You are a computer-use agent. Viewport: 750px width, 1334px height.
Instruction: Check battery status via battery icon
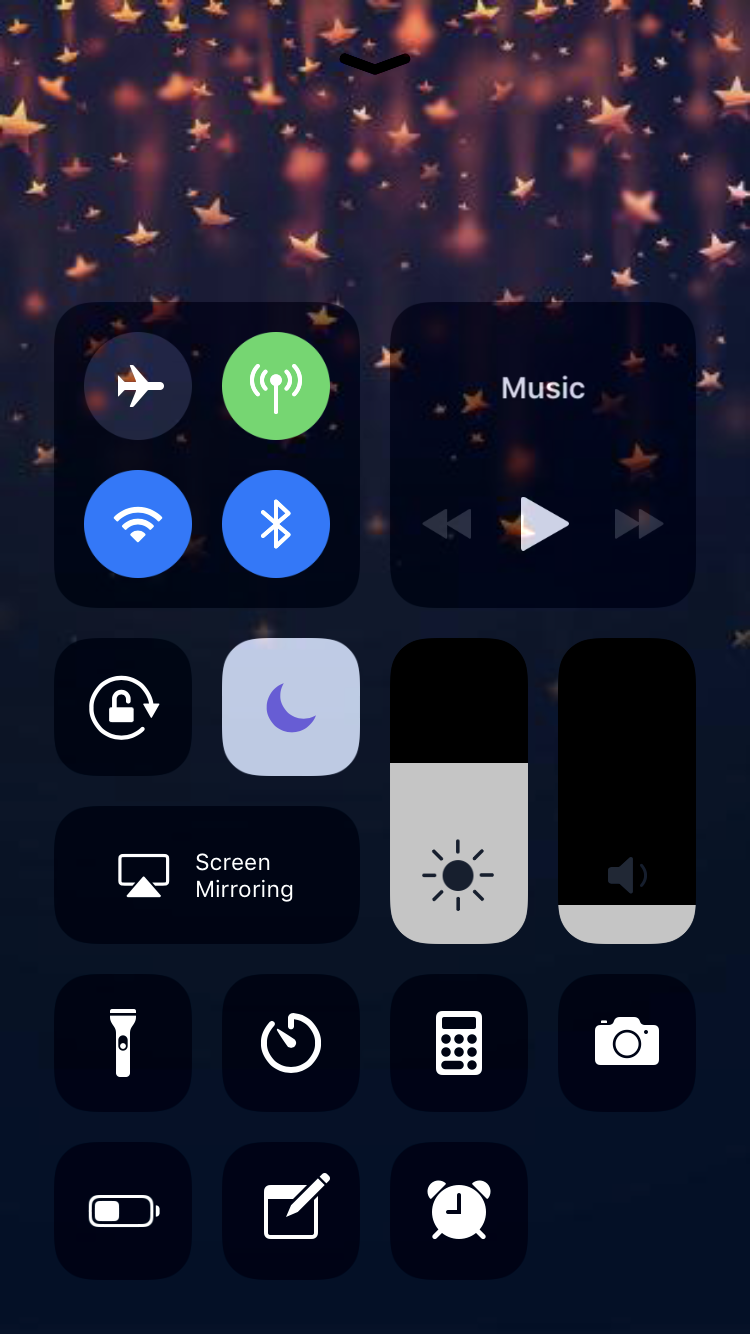pos(122,1210)
